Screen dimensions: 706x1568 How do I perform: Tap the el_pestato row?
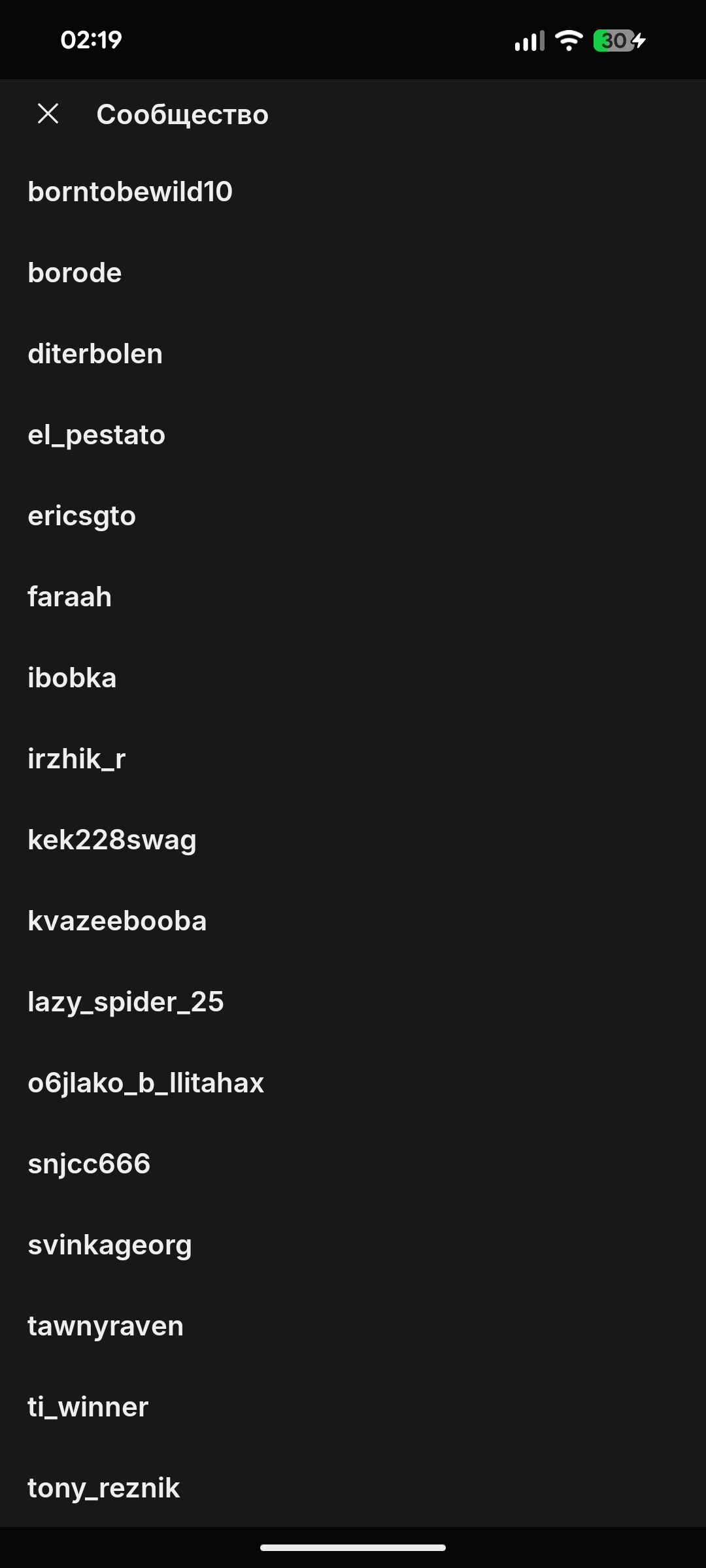pyautogui.click(x=97, y=435)
